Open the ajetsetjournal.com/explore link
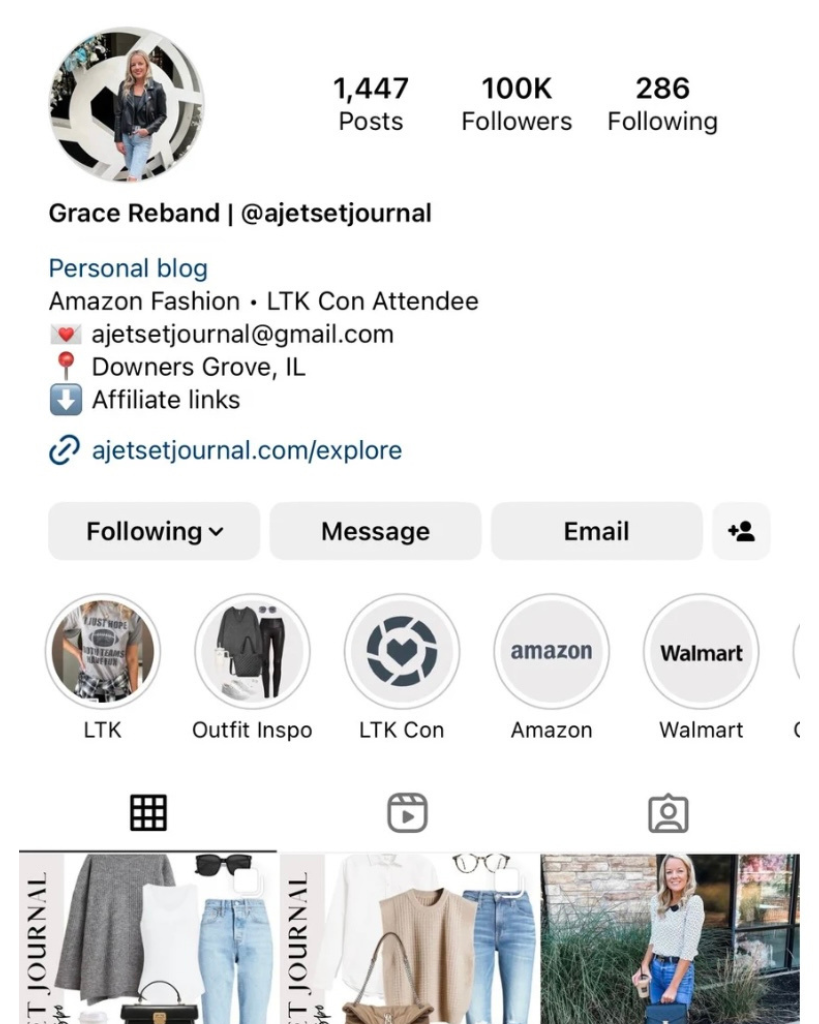 pos(246,451)
